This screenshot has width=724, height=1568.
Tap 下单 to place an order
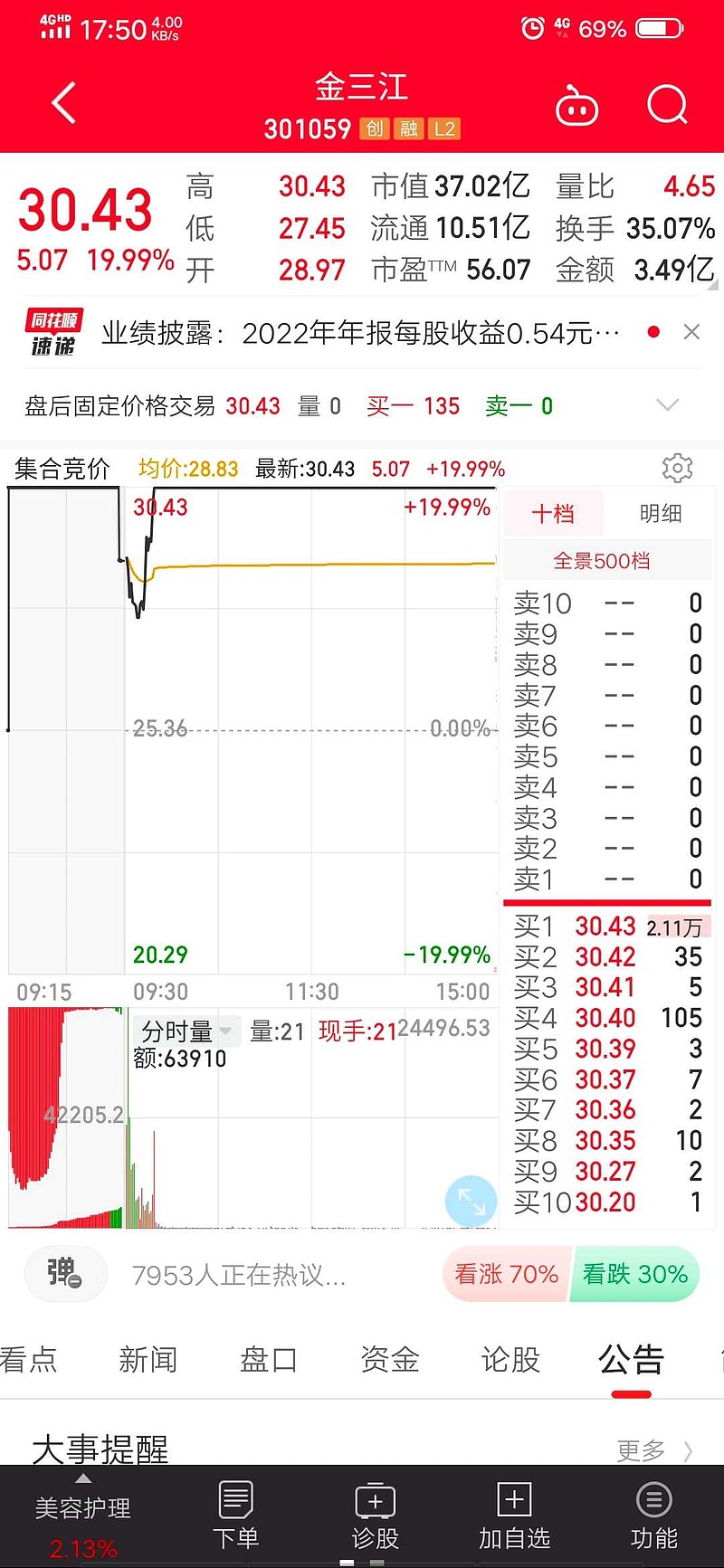pyautogui.click(x=235, y=1516)
